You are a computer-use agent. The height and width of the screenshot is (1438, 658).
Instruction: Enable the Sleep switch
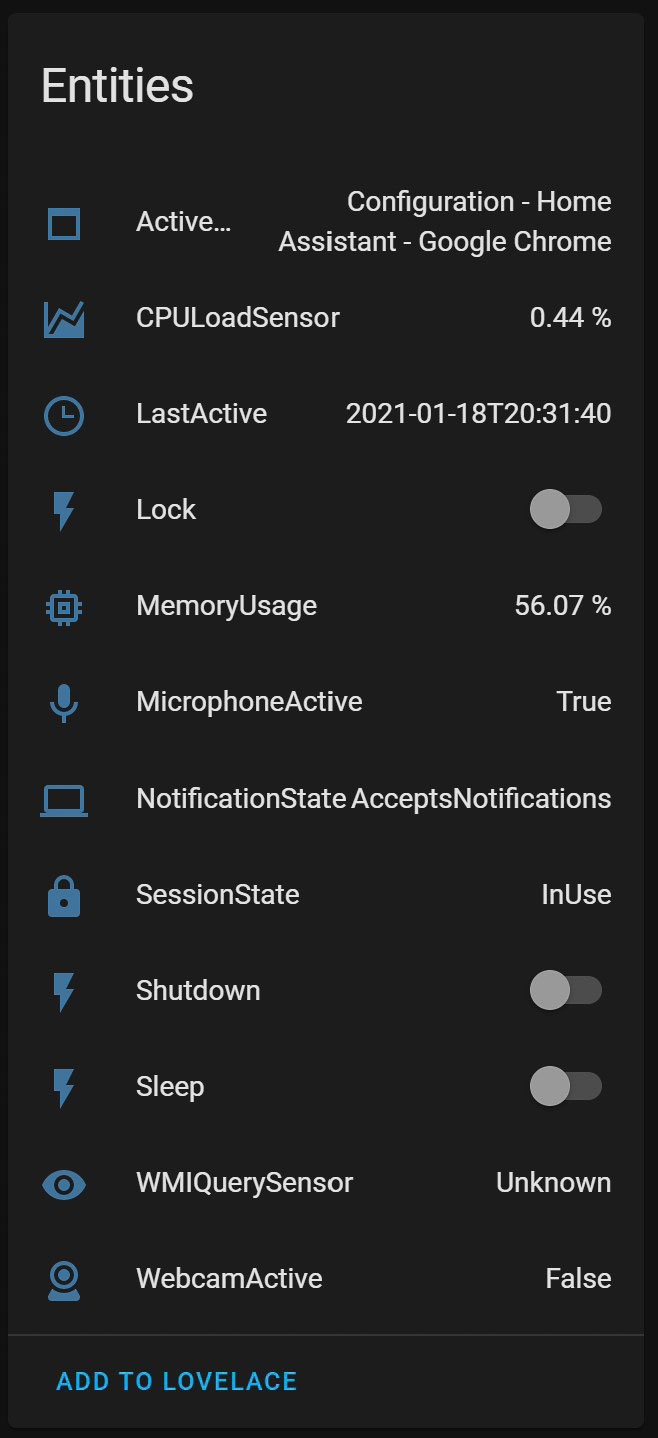click(566, 1086)
